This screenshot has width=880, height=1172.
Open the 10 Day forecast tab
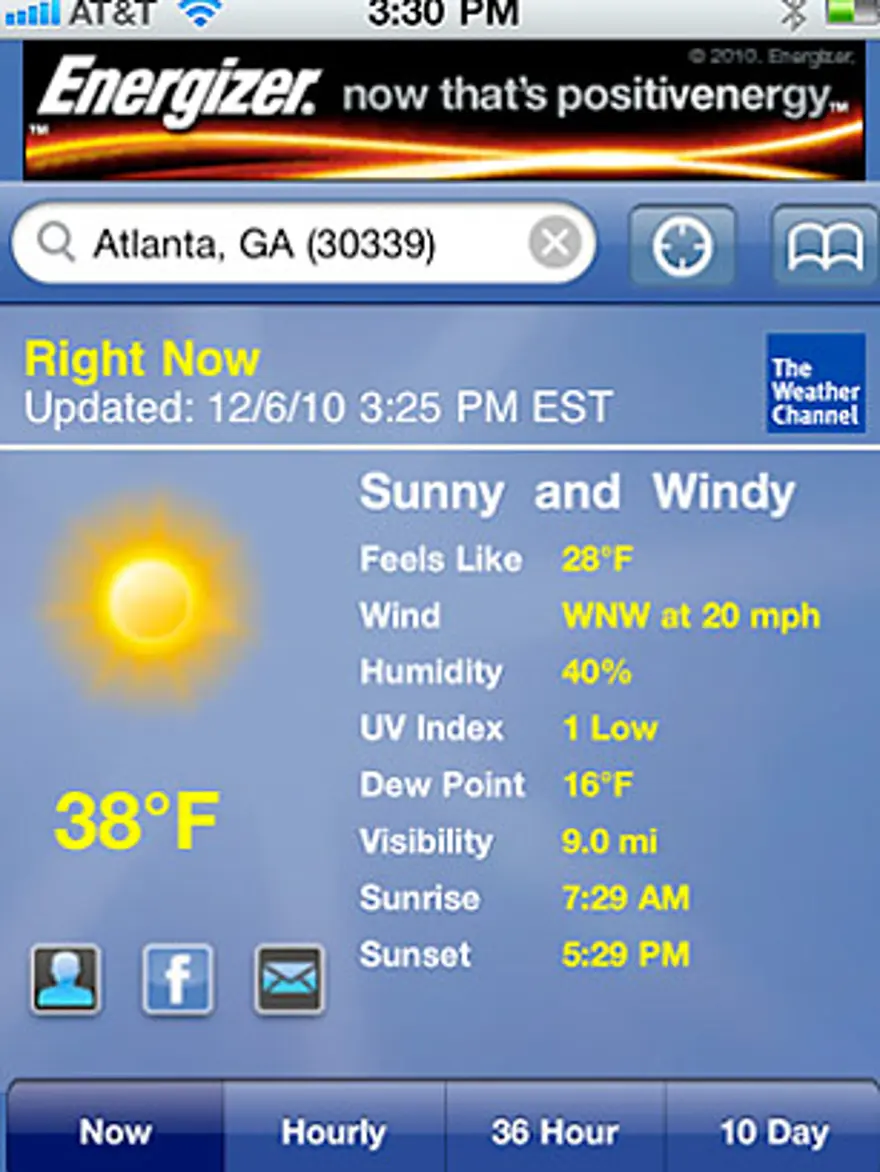773,1132
